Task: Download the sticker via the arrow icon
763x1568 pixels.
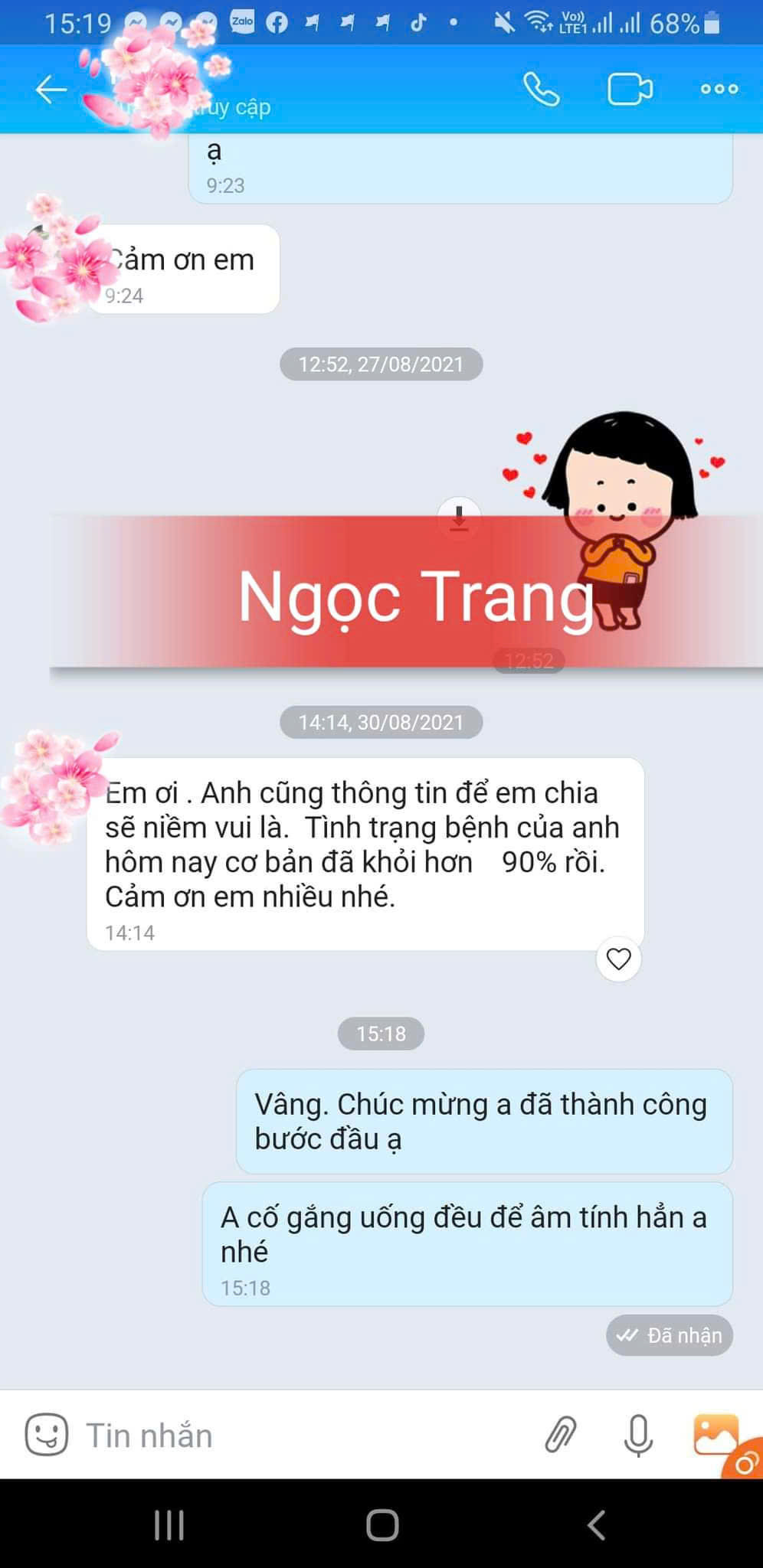Action: pyautogui.click(x=459, y=518)
